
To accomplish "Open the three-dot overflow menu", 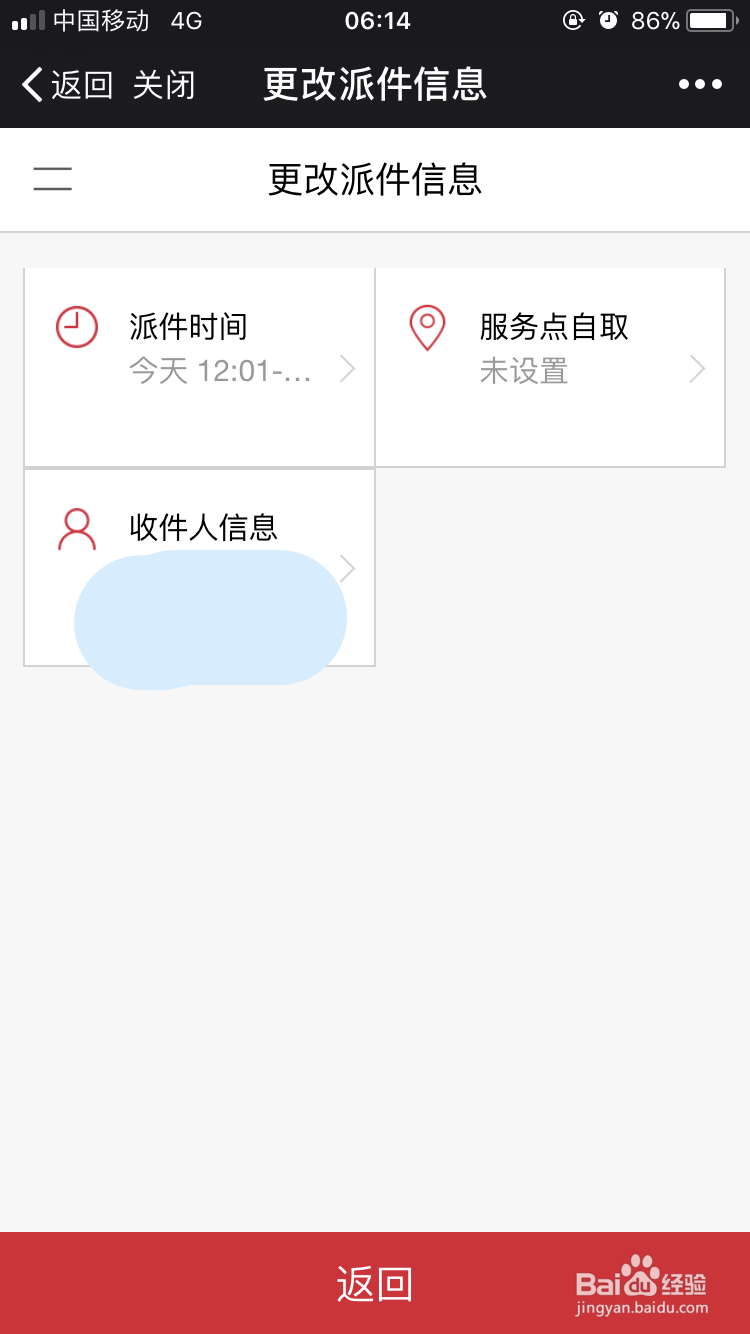I will coord(700,85).
